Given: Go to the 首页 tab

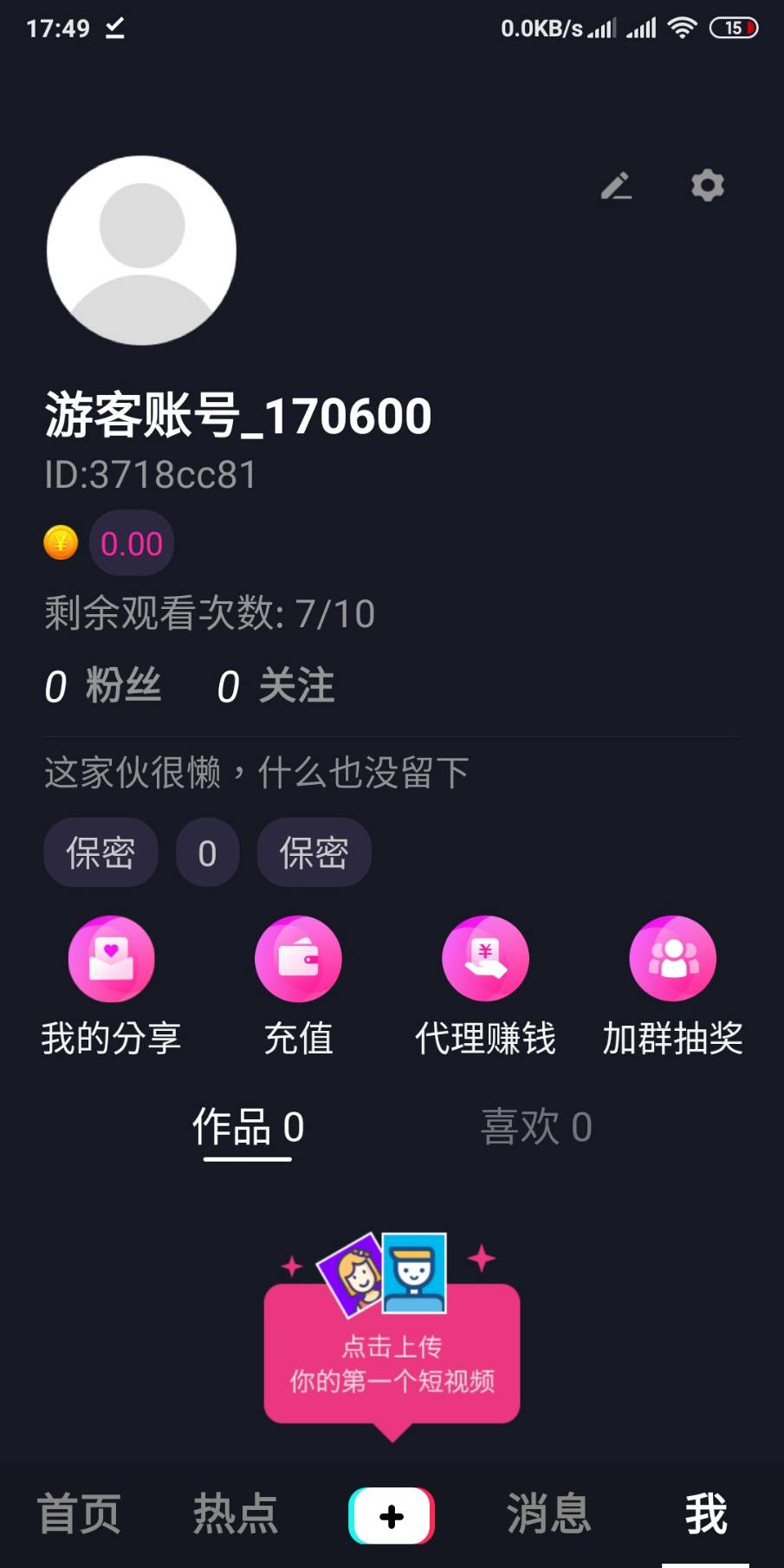Looking at the screenshot, I should [79, 1514].
